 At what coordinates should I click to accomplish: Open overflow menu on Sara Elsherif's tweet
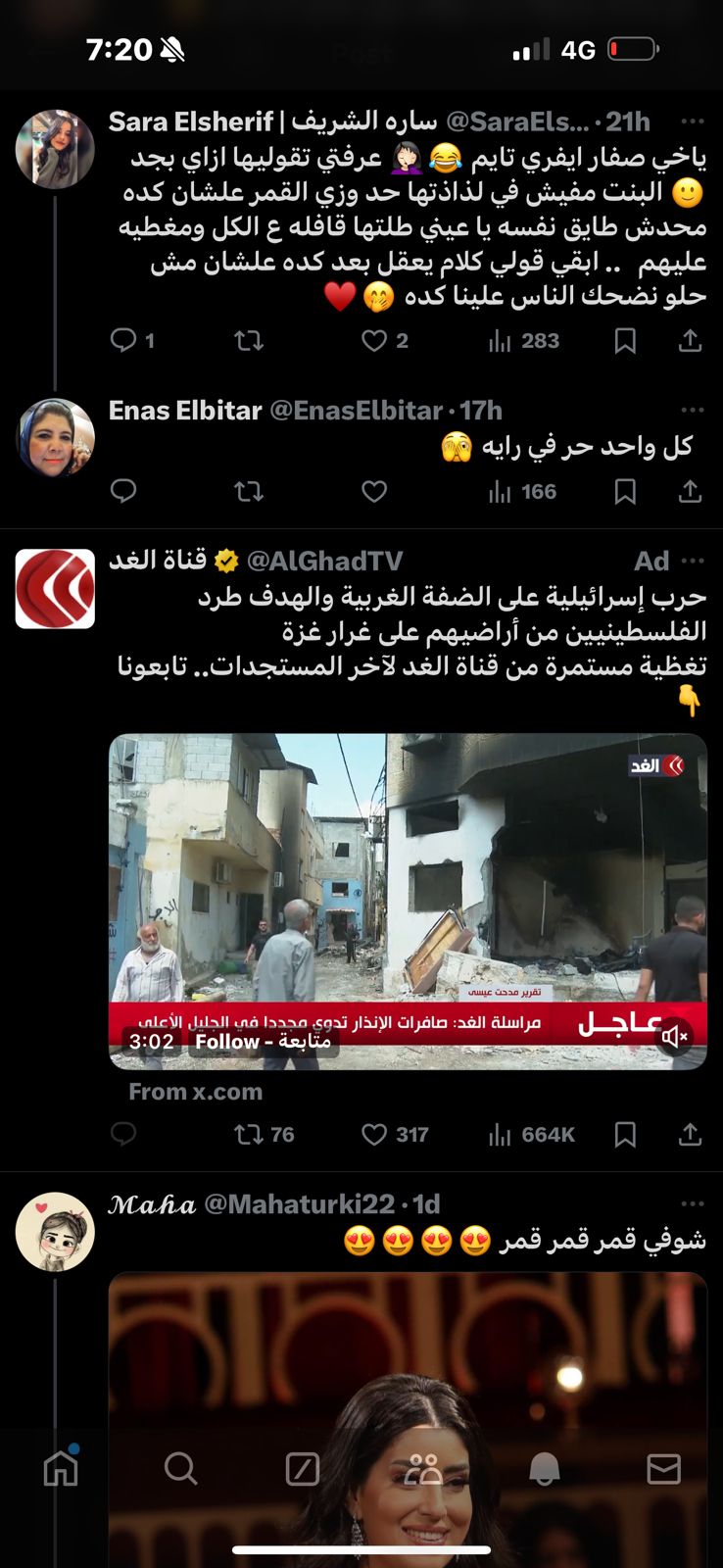coord(693,122)
